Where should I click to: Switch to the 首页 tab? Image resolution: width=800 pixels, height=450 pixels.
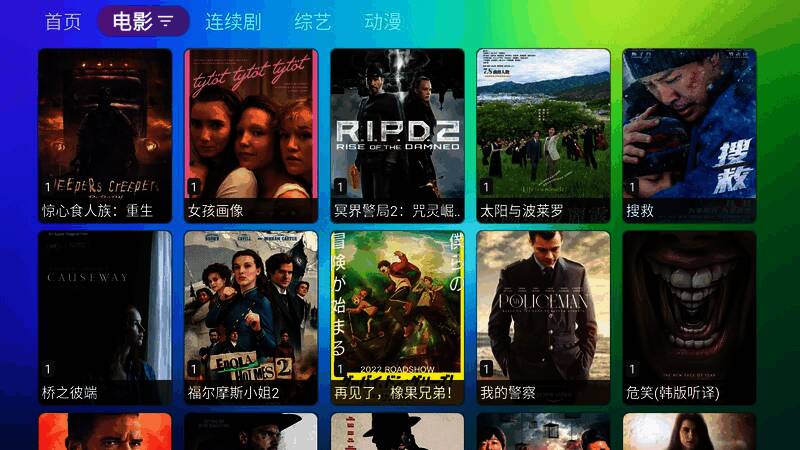pyautogui.click(x=63, y=22)
